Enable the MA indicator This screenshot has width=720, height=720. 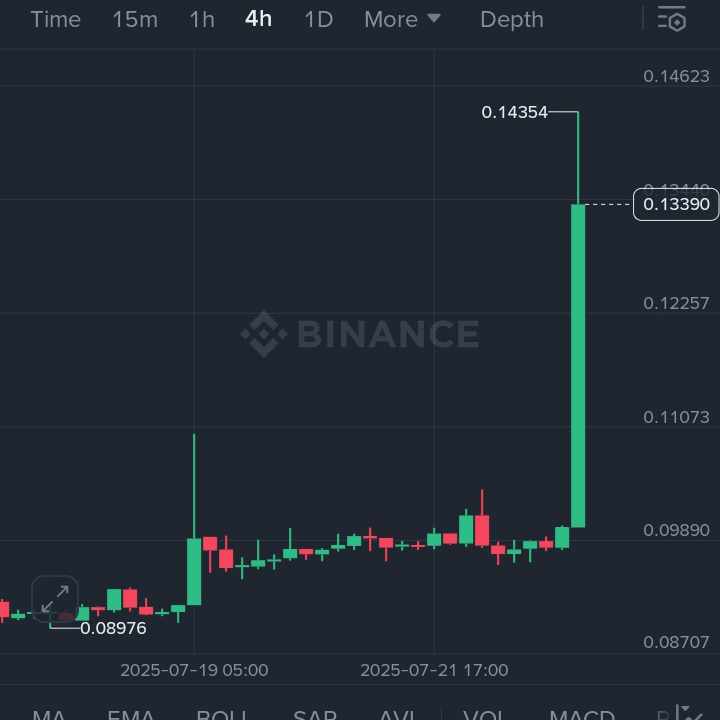[49, 714]
